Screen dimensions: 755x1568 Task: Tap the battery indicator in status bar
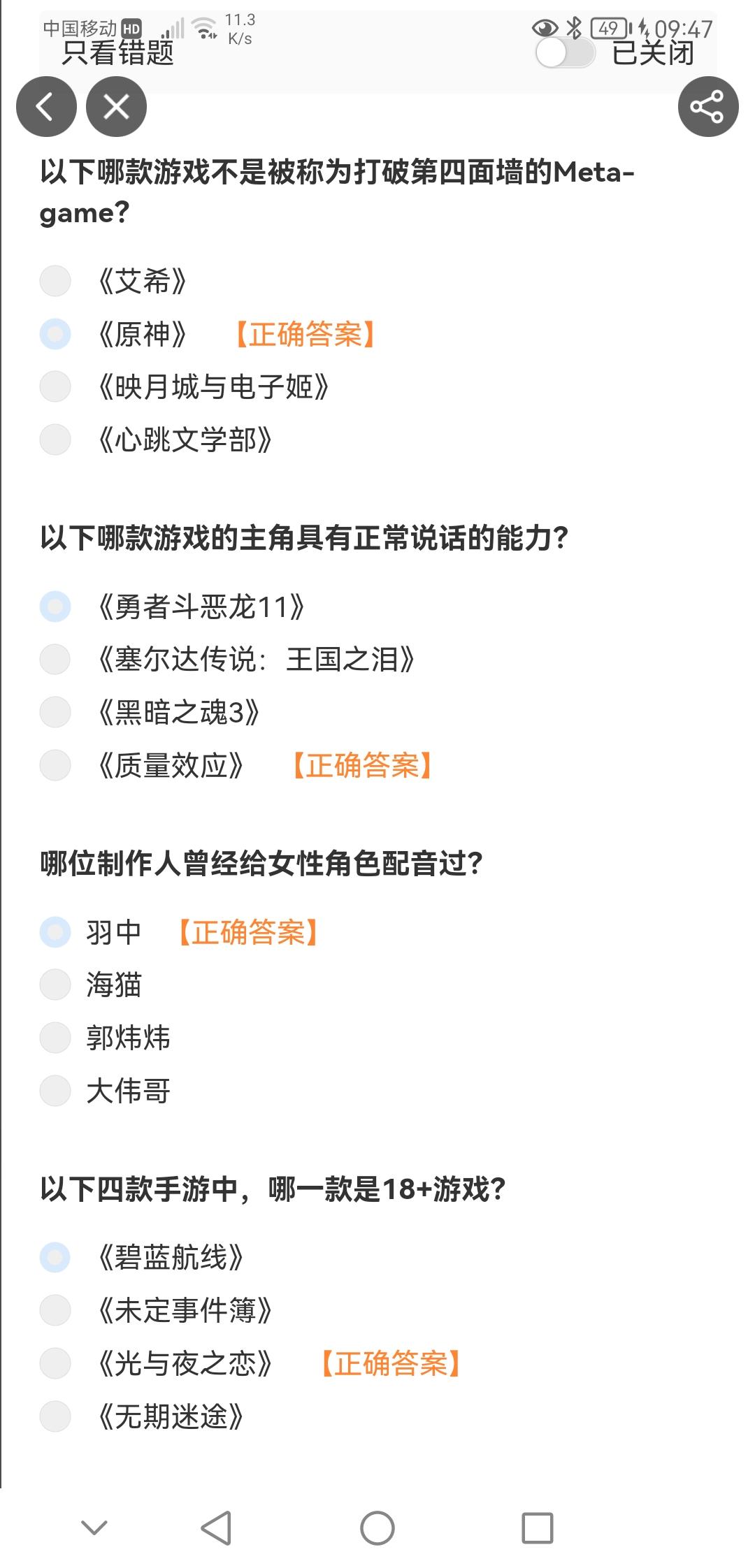click(607, 27)
